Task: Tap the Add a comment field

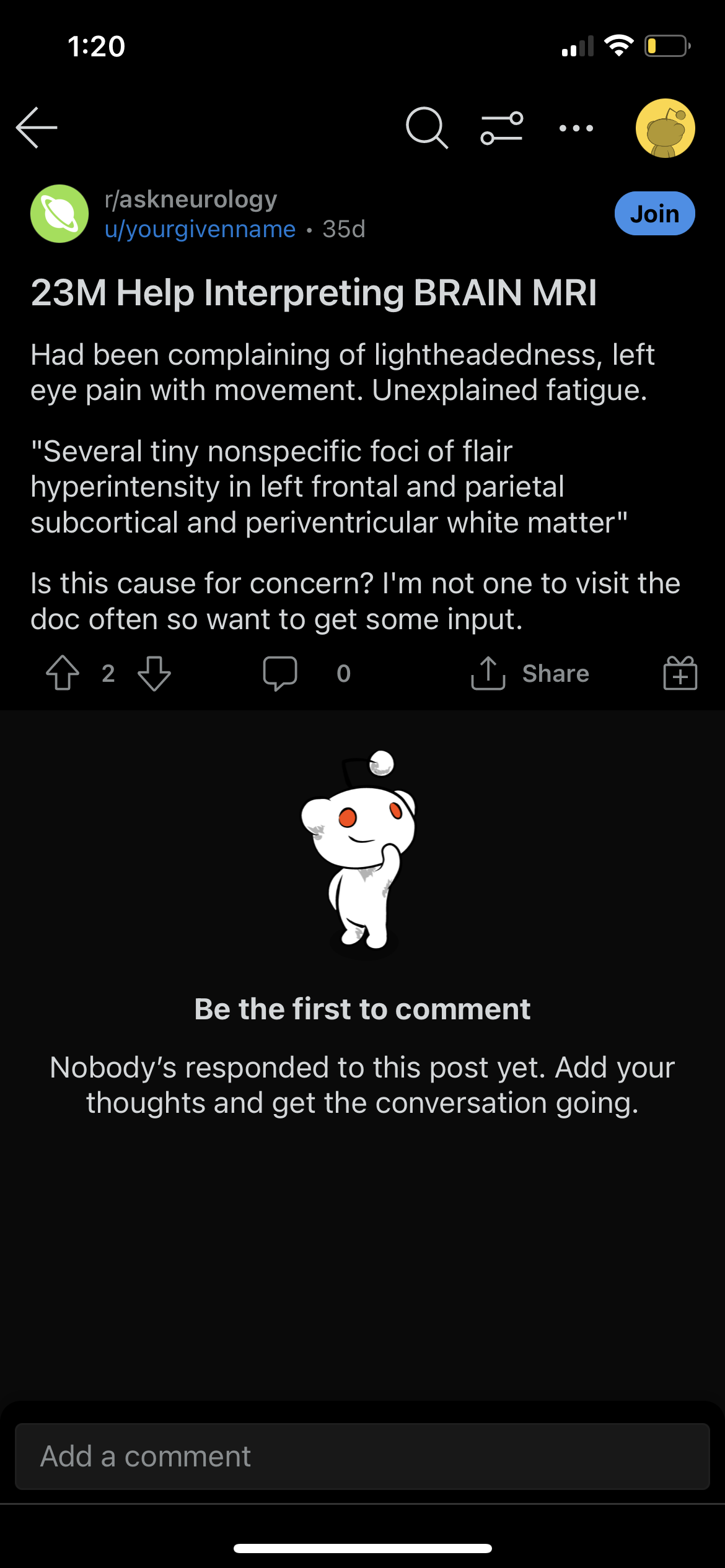Action: click(362, 1456)
